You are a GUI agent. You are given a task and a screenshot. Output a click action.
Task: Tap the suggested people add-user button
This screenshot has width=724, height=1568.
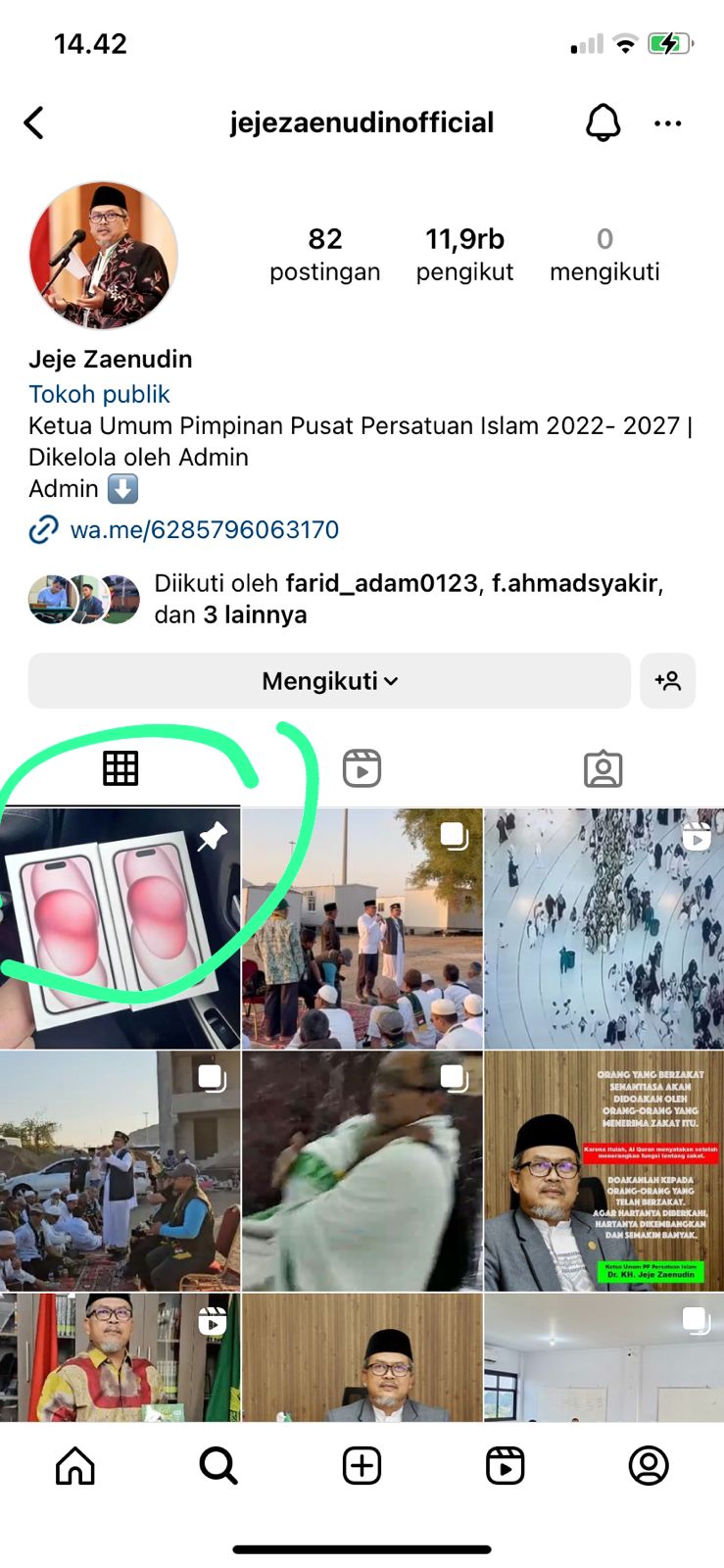coord(667,681)
